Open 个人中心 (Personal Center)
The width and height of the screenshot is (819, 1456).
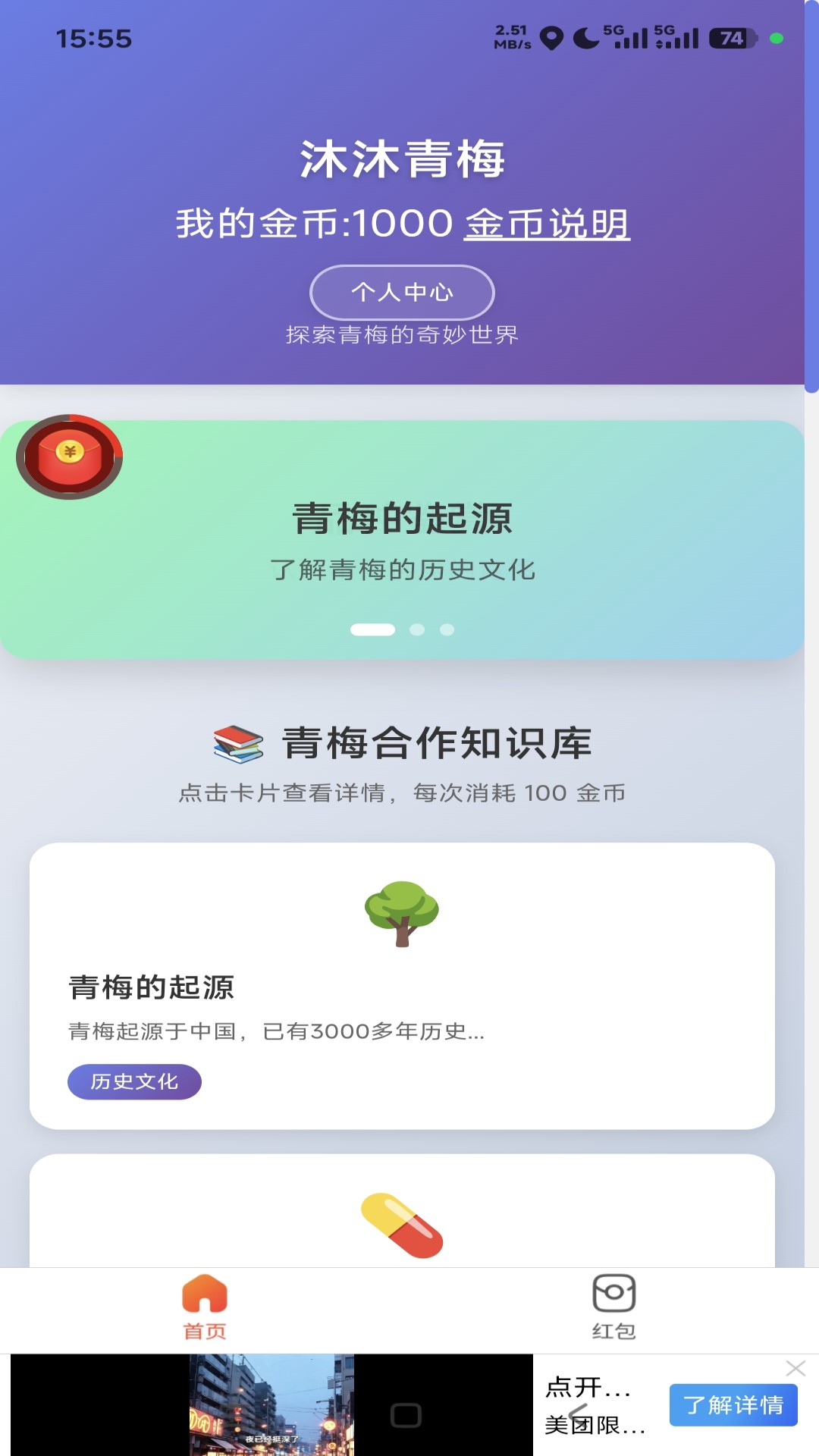pos(401,292)
